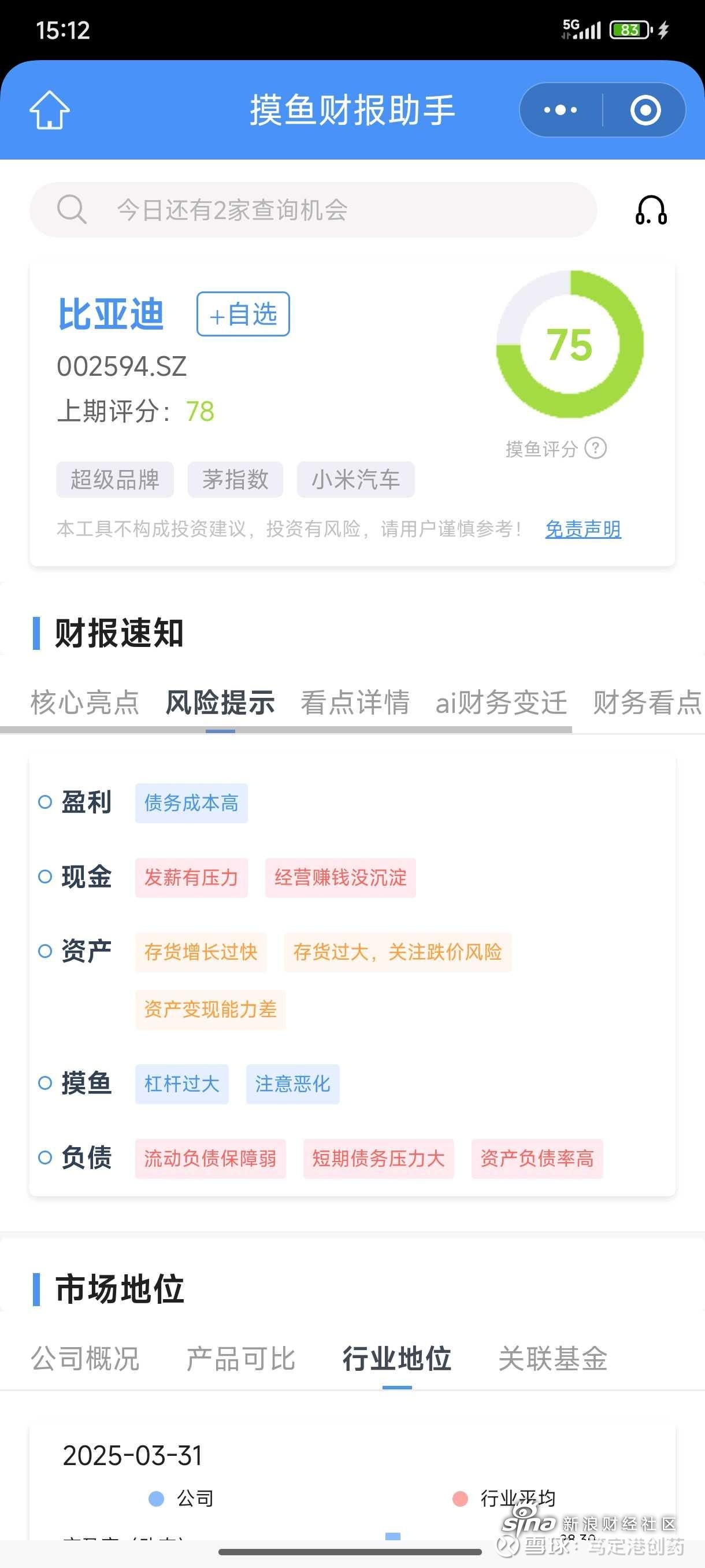
Task: Open the 免责声明 link
Action: point(582,529)
